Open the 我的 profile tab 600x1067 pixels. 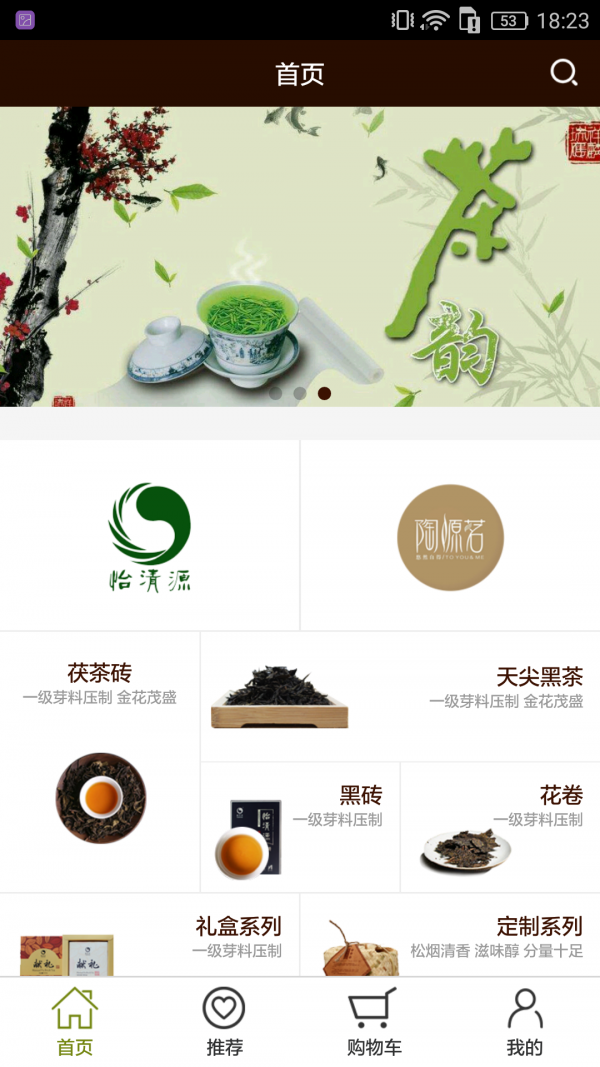[x=524, y=1022]
